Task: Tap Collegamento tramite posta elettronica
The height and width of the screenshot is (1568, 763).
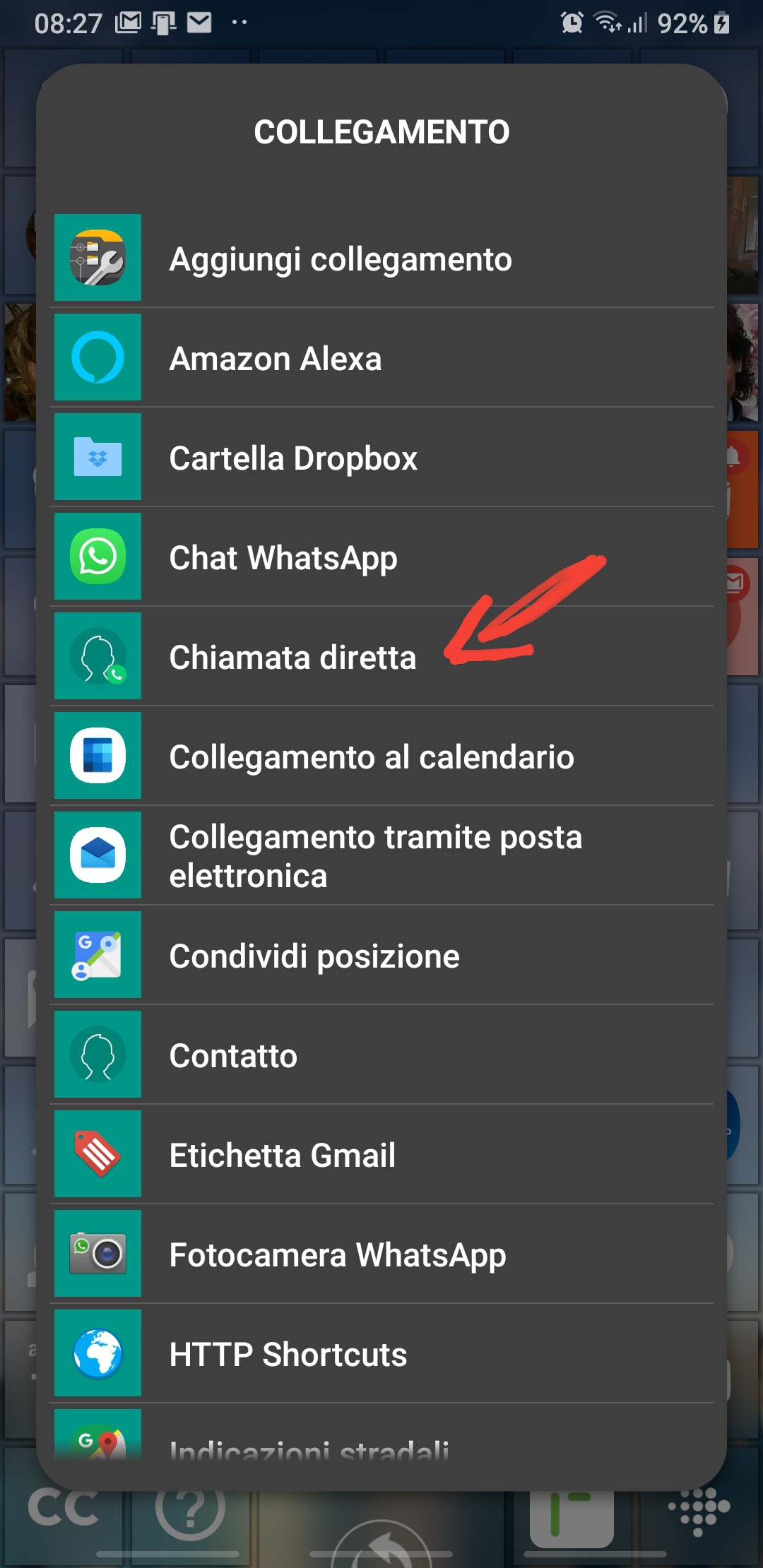Action: (375, 856)
